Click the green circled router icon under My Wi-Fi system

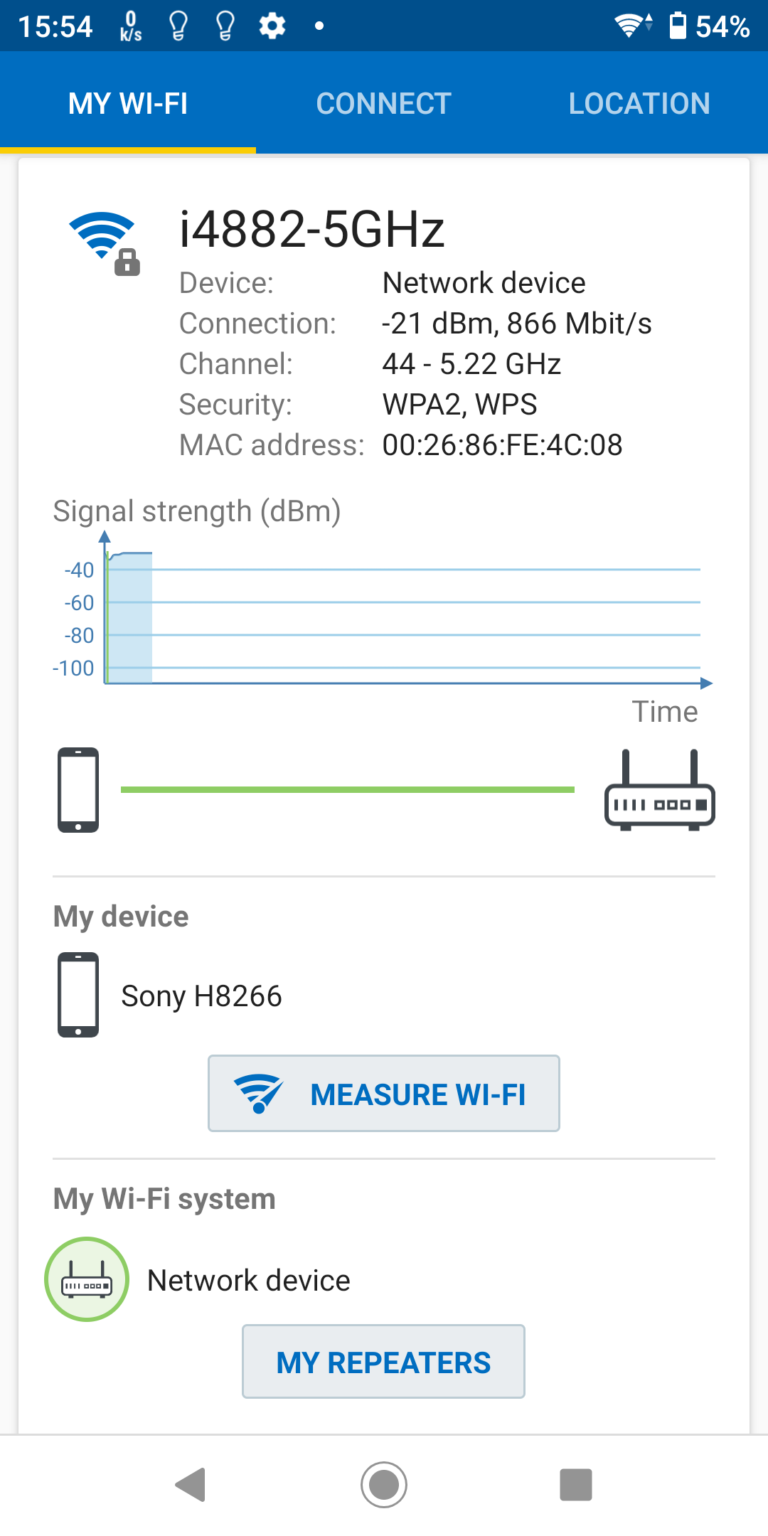pyautogui.click(x=86, y=1279)
